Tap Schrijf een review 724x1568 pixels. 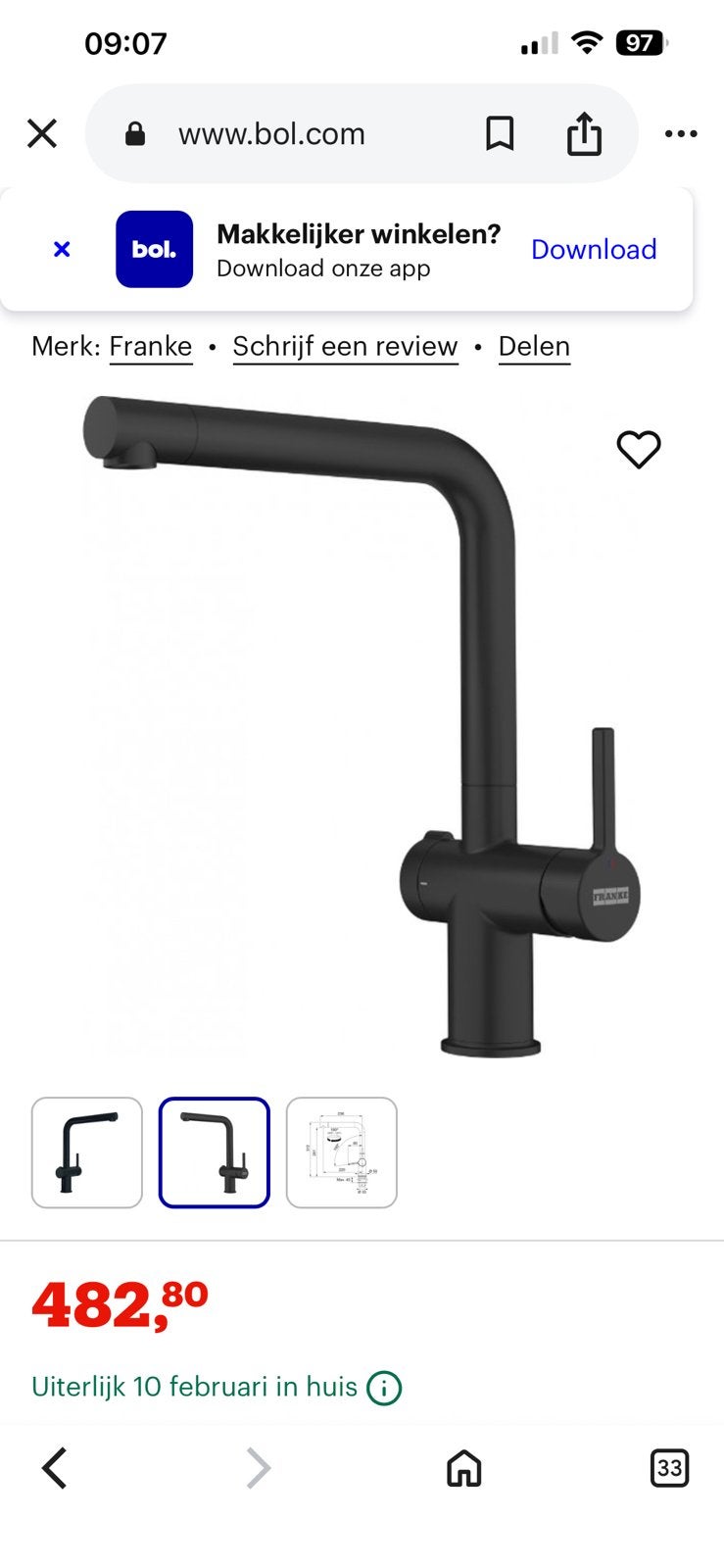coord(345,347)
